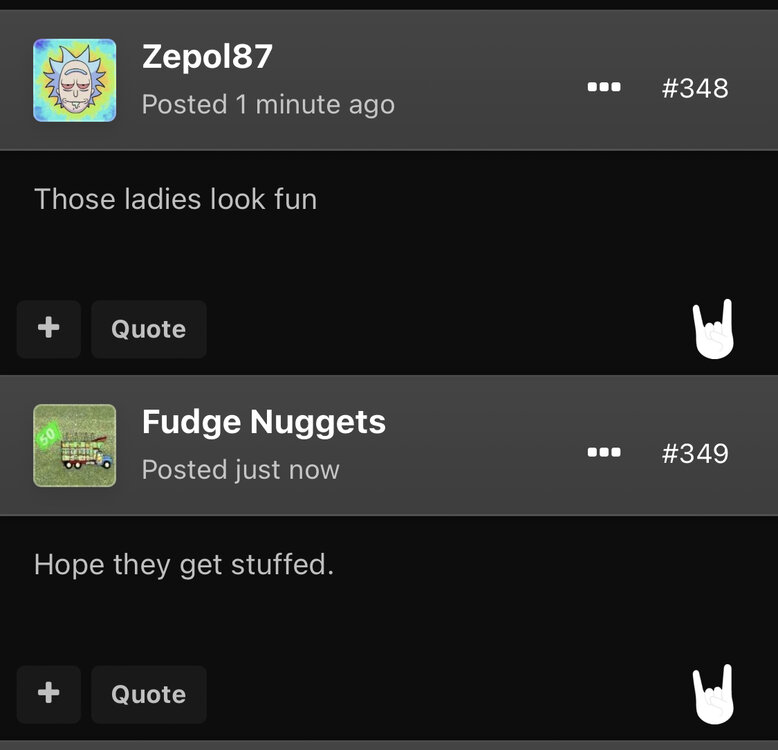React with rock hand to Zepol87's post
Viewport: 778px width, 750px height.
click(713, 329)
